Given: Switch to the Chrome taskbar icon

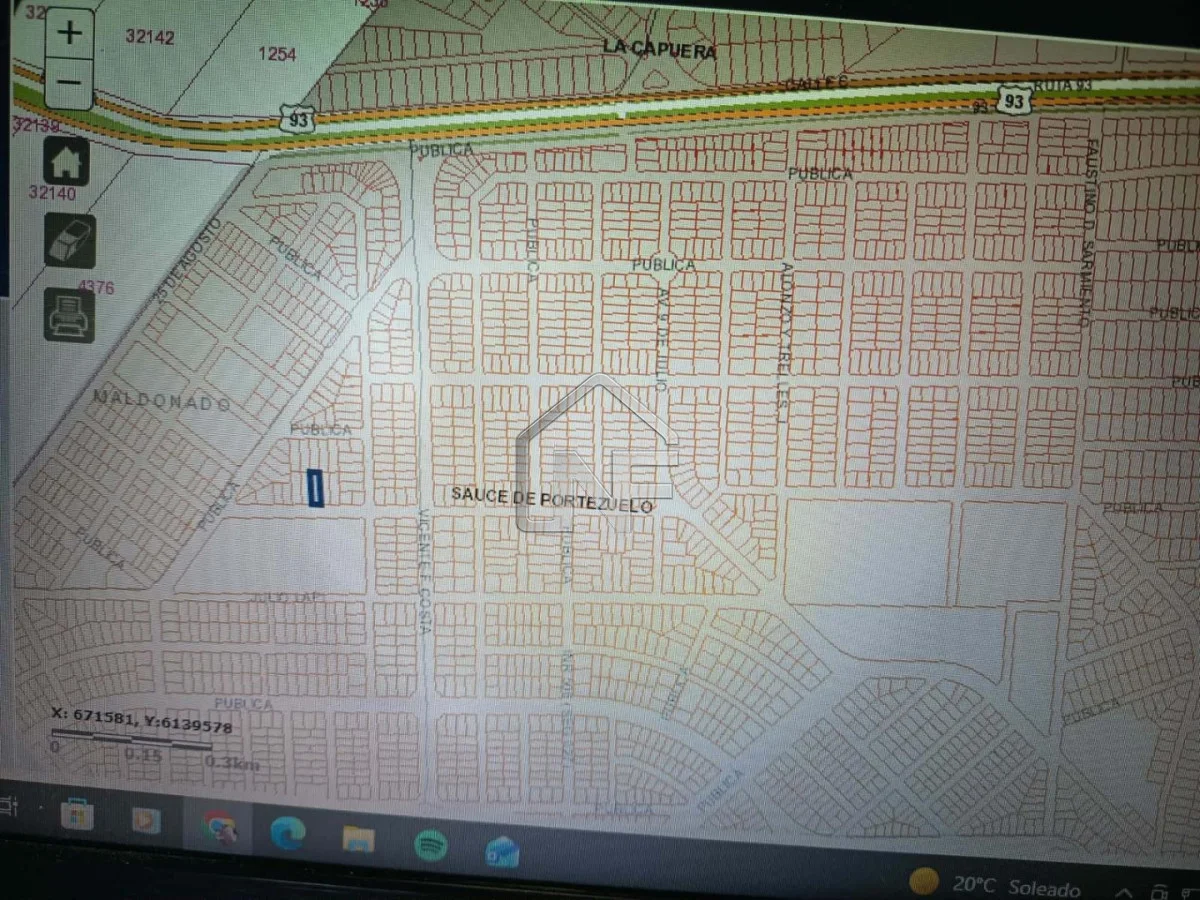Looking at the screenshot, I should point(217,826).
